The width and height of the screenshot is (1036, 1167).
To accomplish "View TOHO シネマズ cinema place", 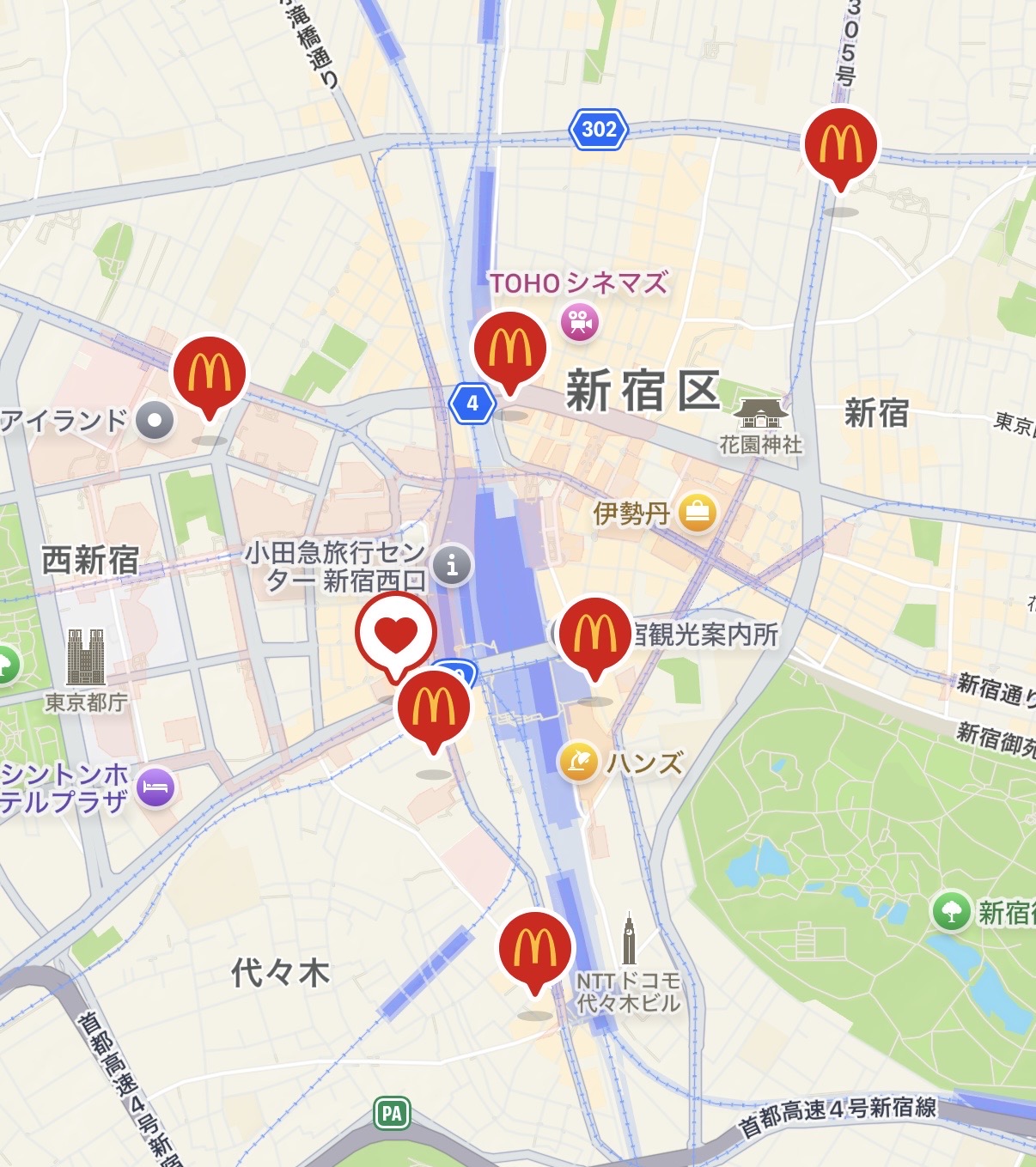I will (x=580, y=323).
